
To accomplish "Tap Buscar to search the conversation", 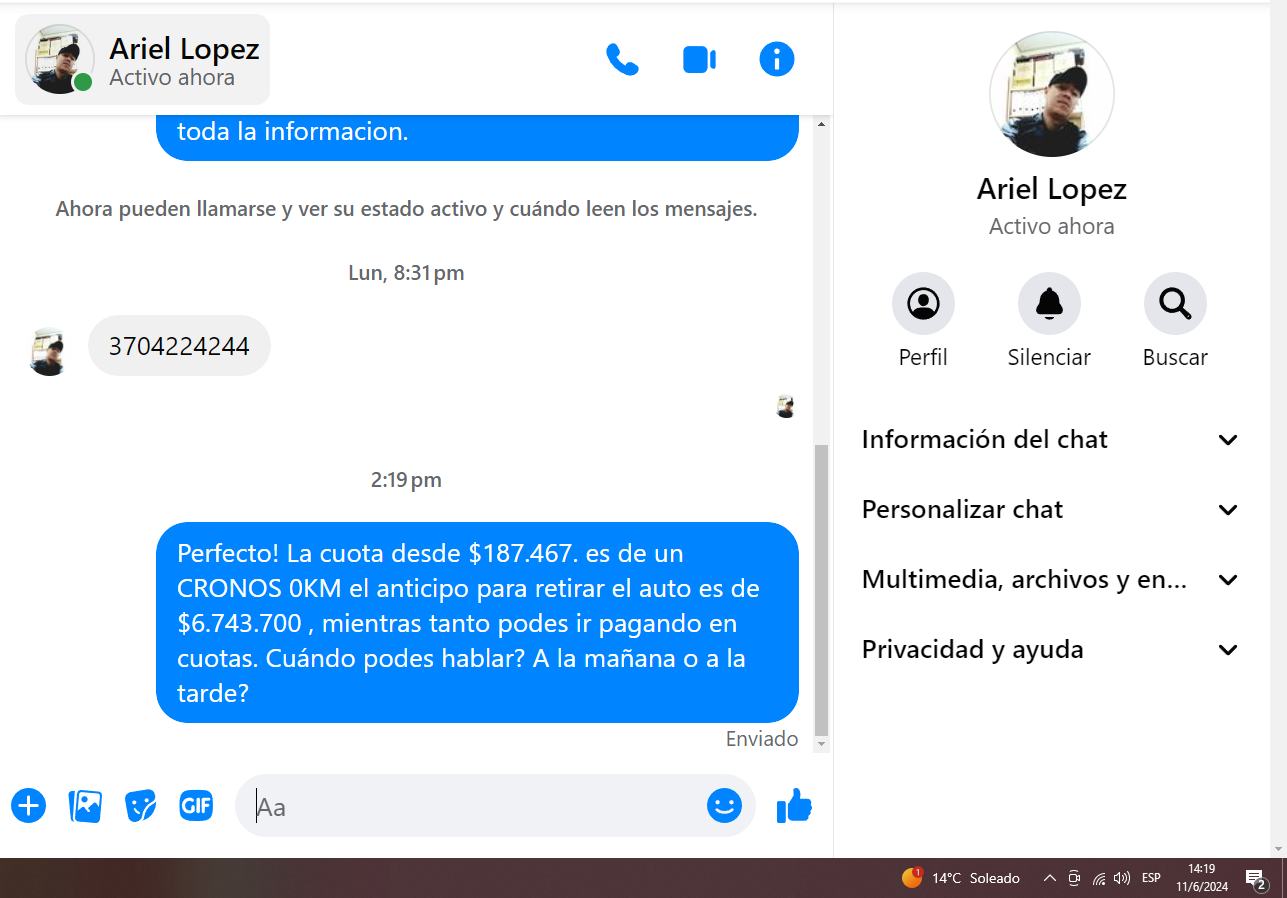I will [1174, 303].
